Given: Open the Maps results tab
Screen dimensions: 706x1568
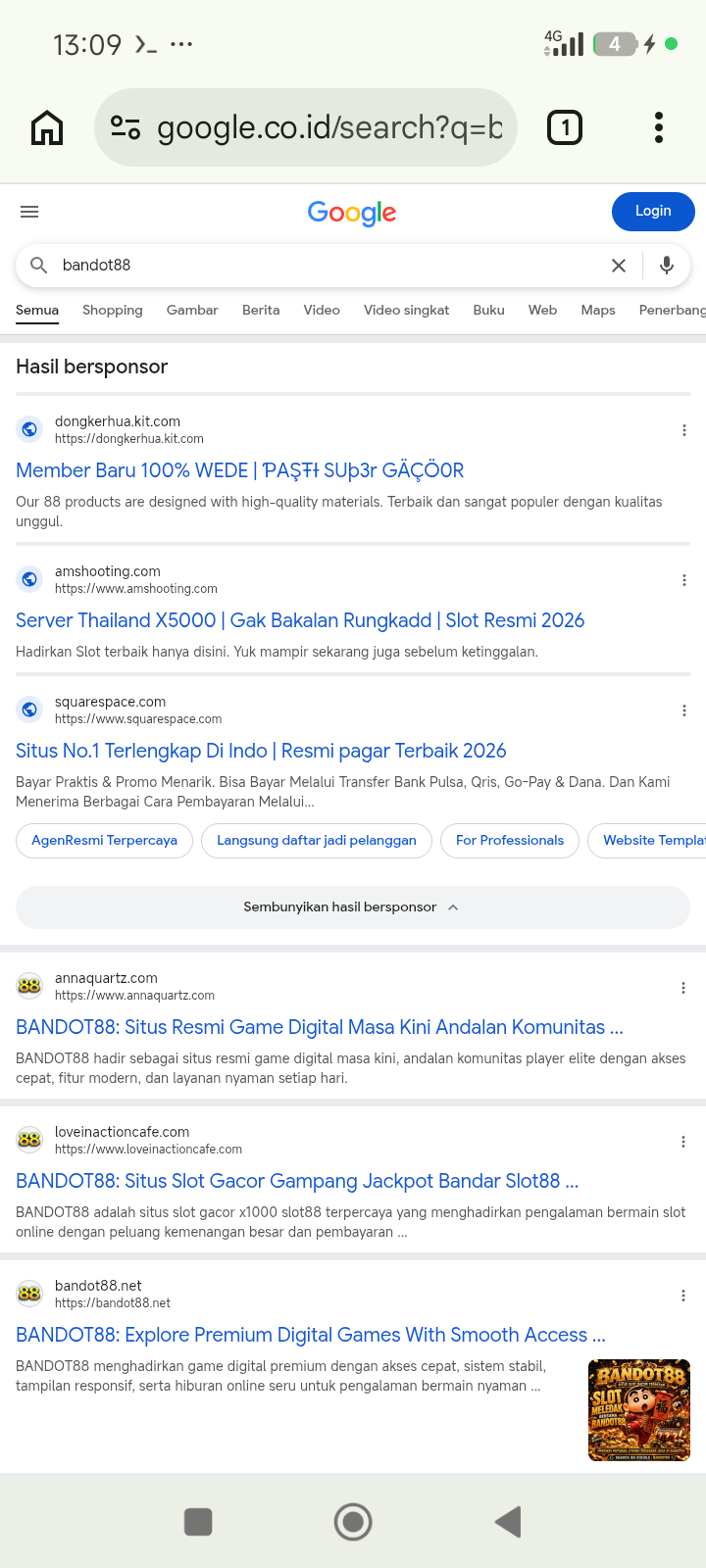Looking at the screenshot, I should pyautogui.click(x=598, y=310).
